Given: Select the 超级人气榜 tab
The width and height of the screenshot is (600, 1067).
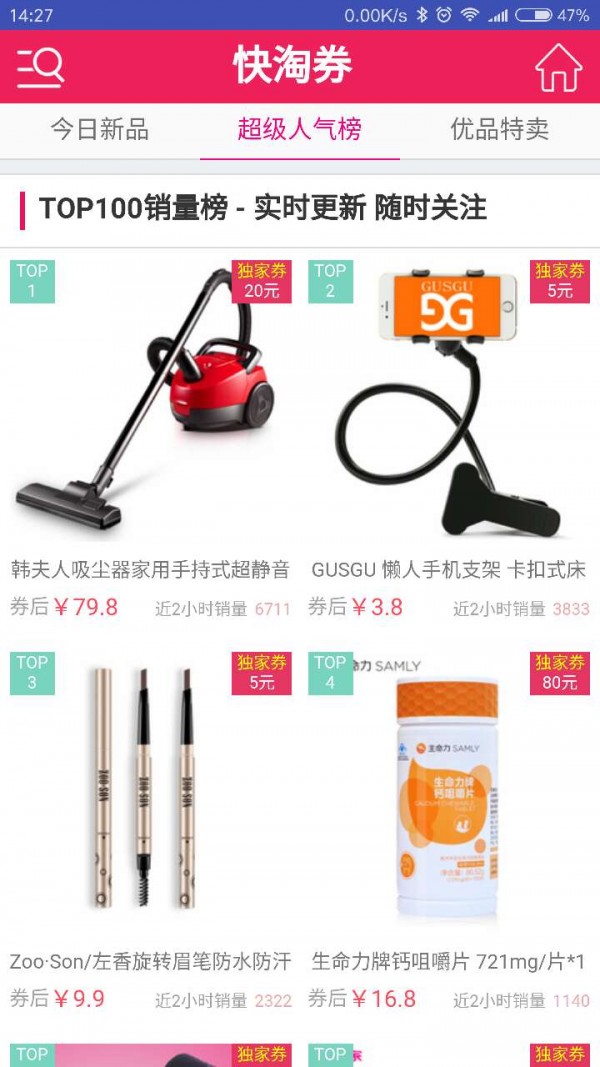Looking at the screenshot, I should pyautogui.click(x=299, y=129).
